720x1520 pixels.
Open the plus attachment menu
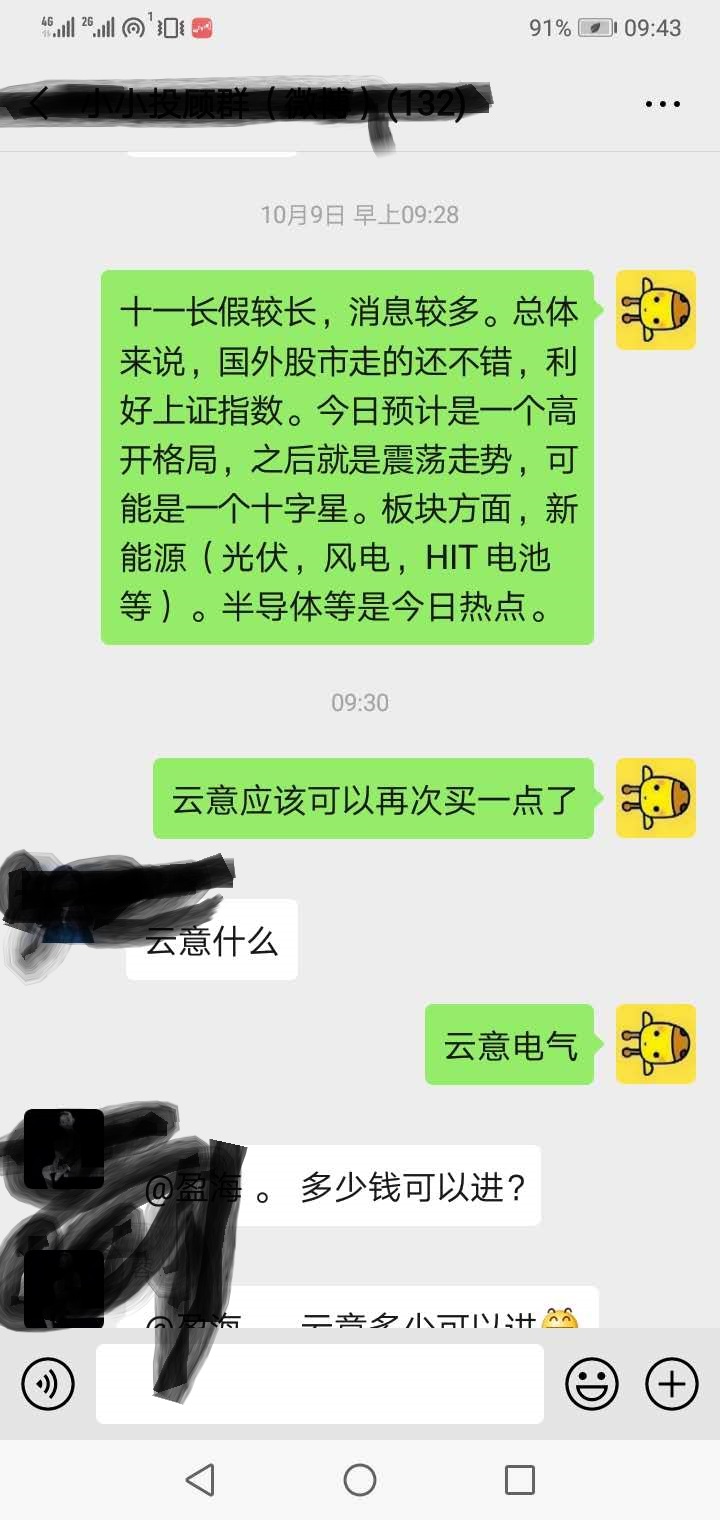click(672, 1385)
